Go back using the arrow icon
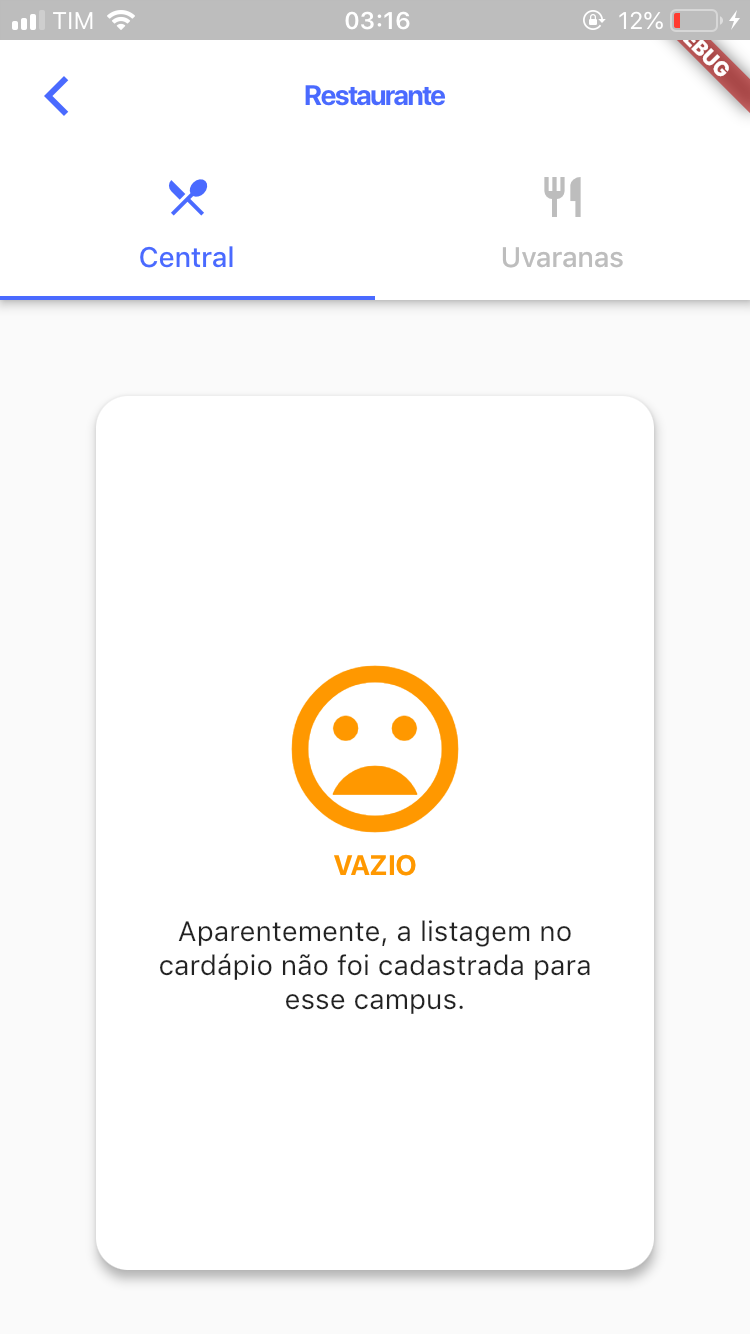750x1334 pixels. pos(57,96)
